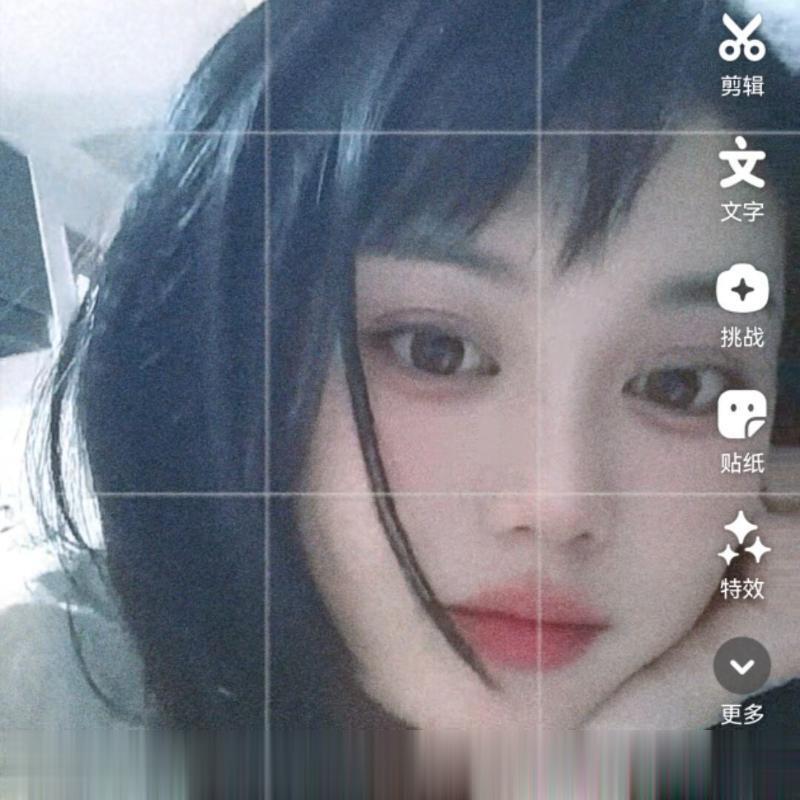Add text with the 文字 tool
800x800 pixels.
(x=741, y=166)
